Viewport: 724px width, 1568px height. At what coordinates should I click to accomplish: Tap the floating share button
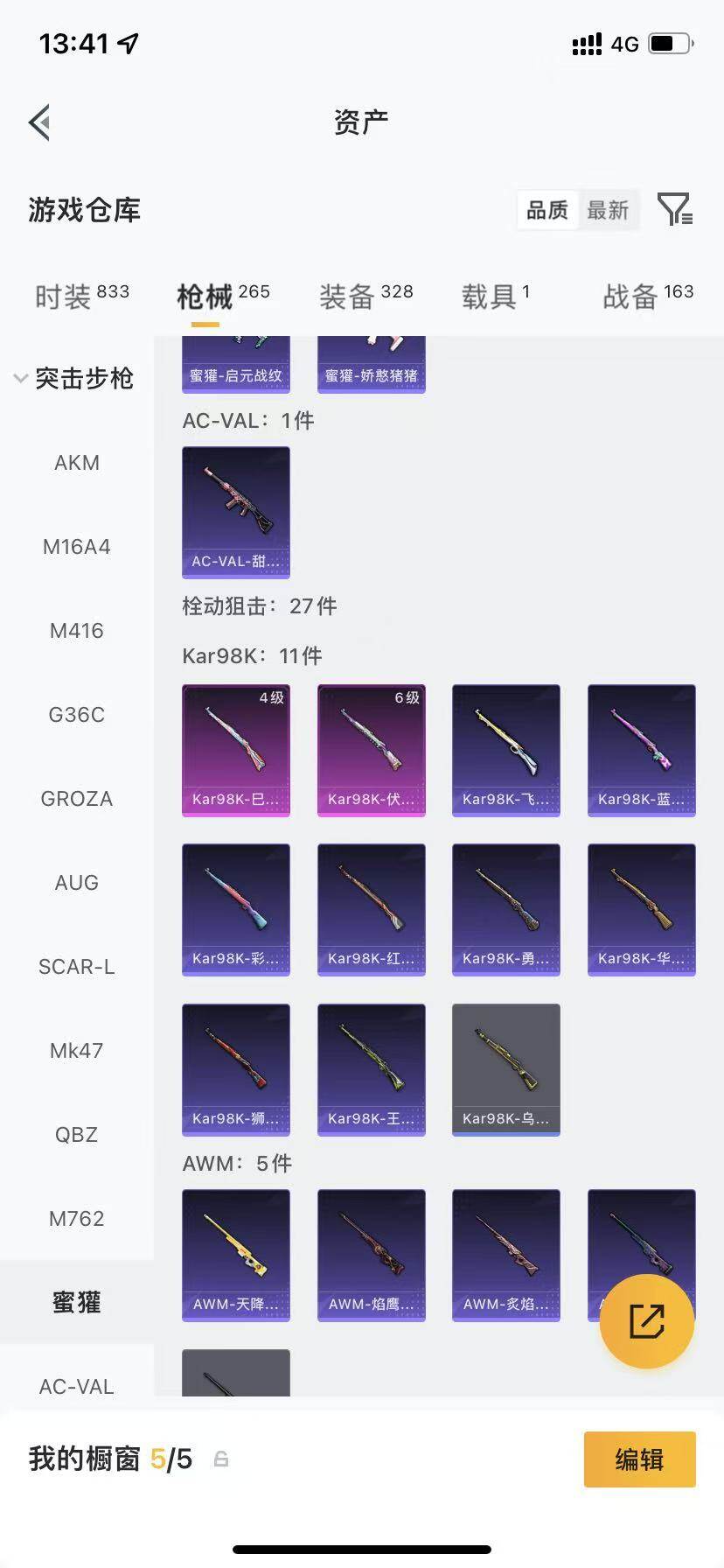[x=647, y=1321]
